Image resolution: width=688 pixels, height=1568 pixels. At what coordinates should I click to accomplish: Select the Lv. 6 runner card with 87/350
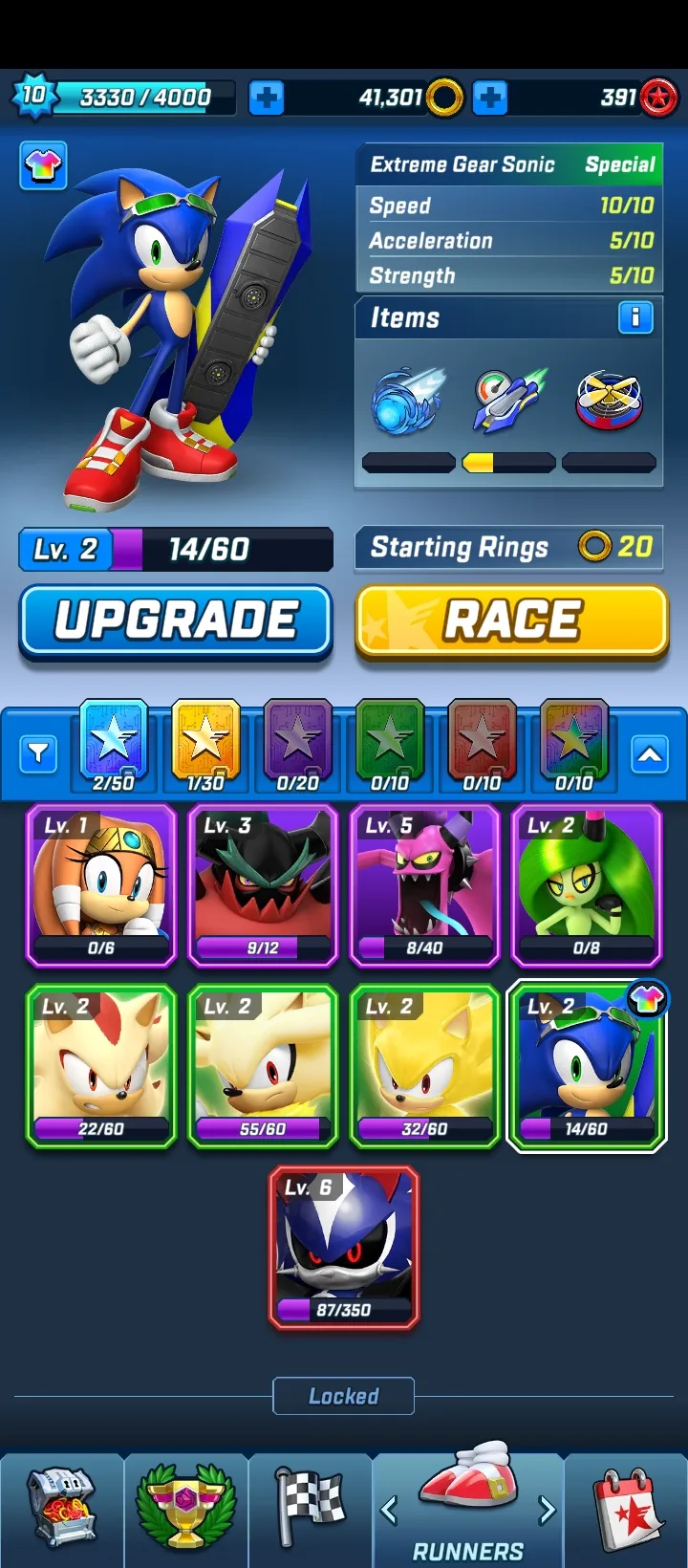pyautogui.click(x=344, y=1248)
